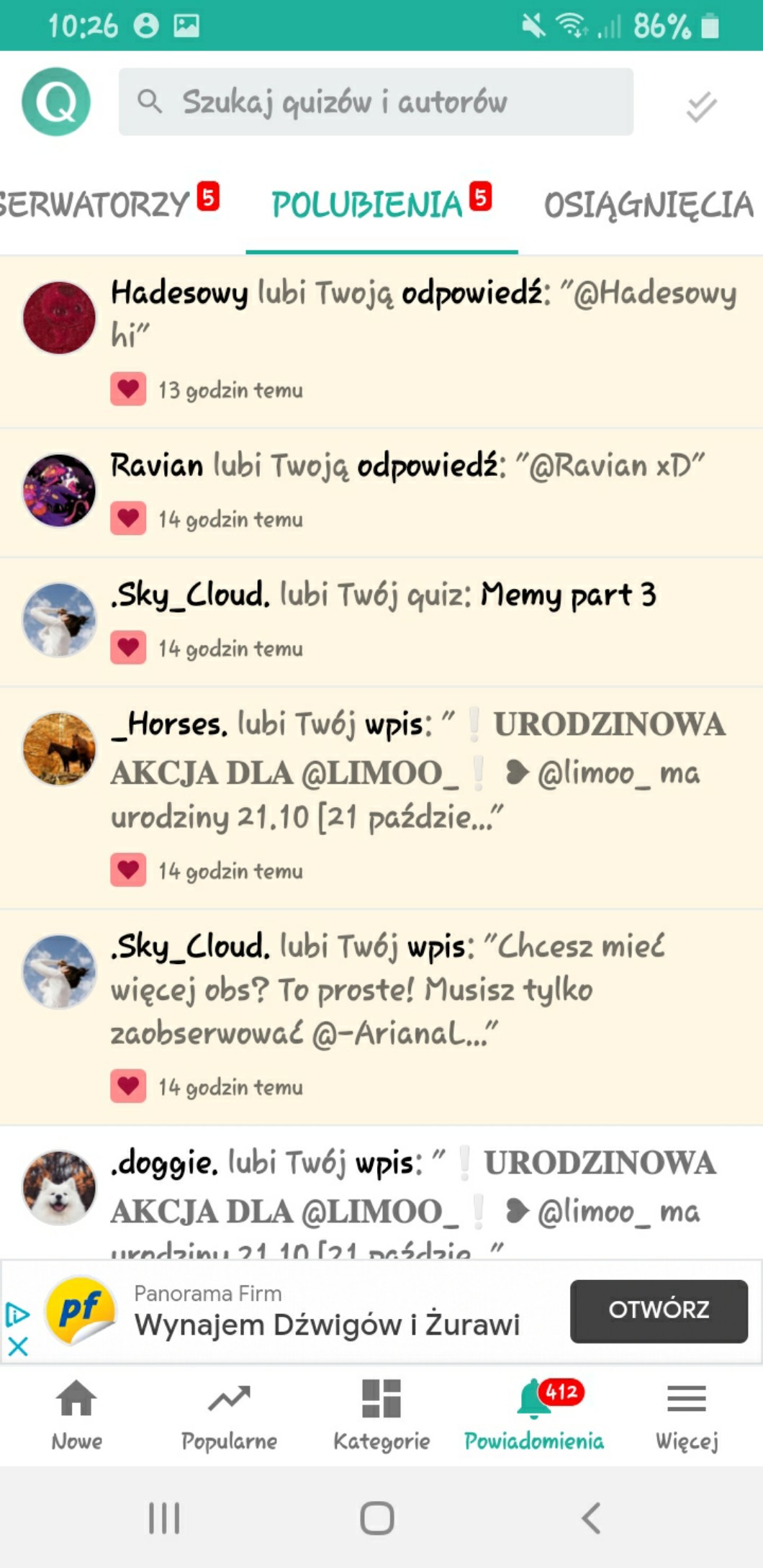Switch to the Obserwatorzy tab
This screenshot has width=763, height=1568.
point(101,205)
